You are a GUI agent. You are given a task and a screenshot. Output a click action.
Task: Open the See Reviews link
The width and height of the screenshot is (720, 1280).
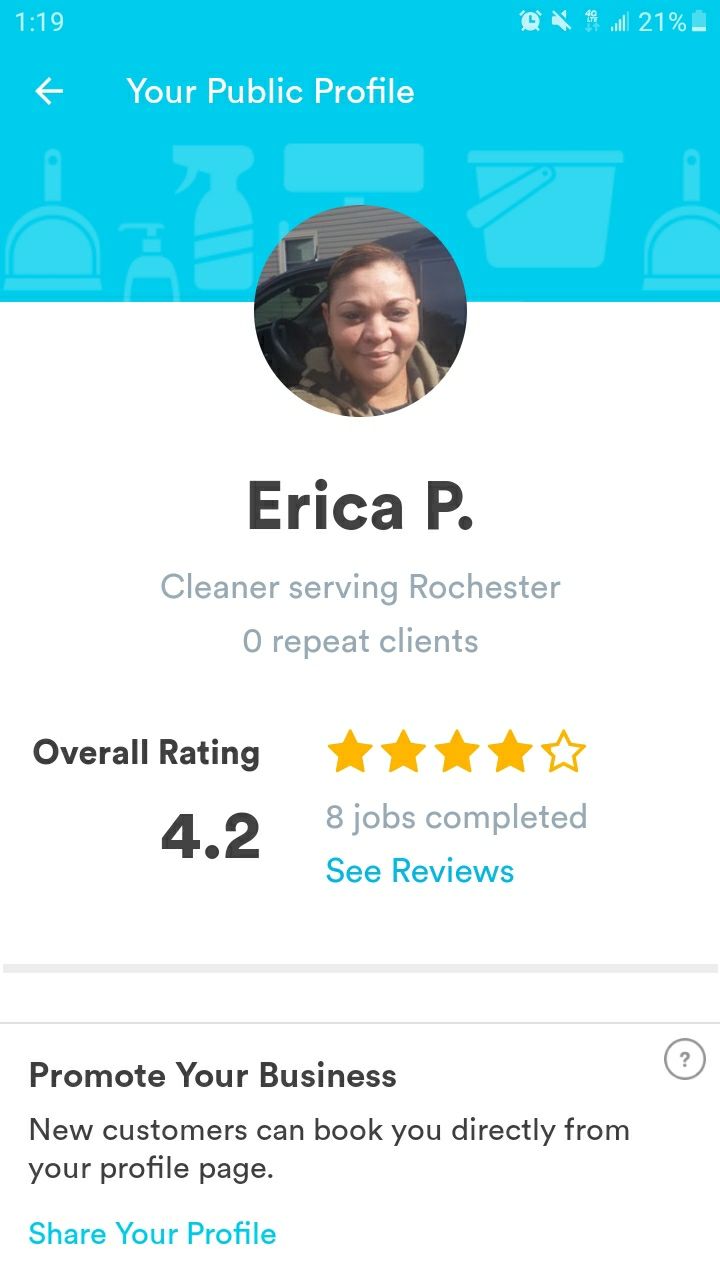pos(419,871)
